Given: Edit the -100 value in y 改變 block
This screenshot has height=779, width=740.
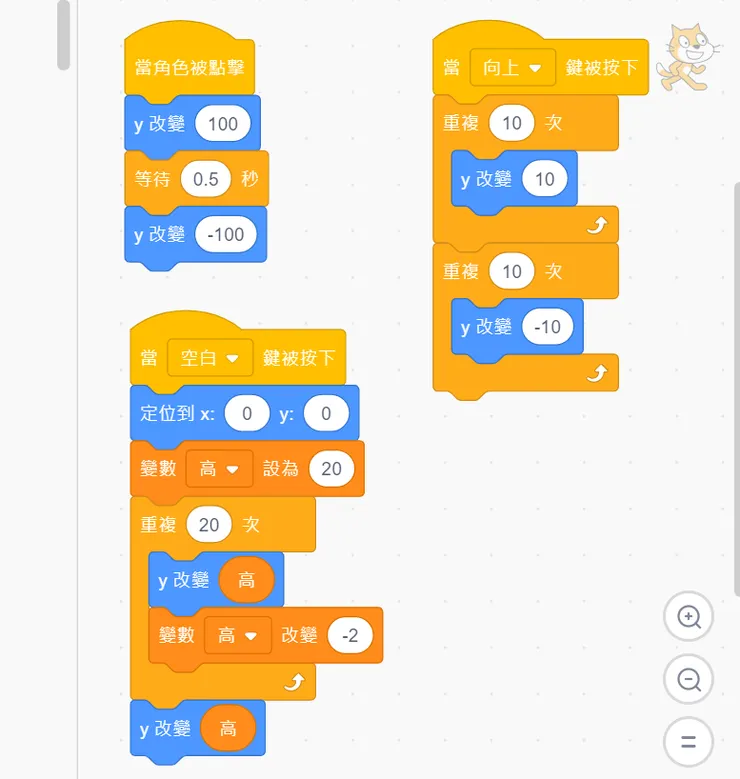Looking at the screenshot, I should pos(226,235).
